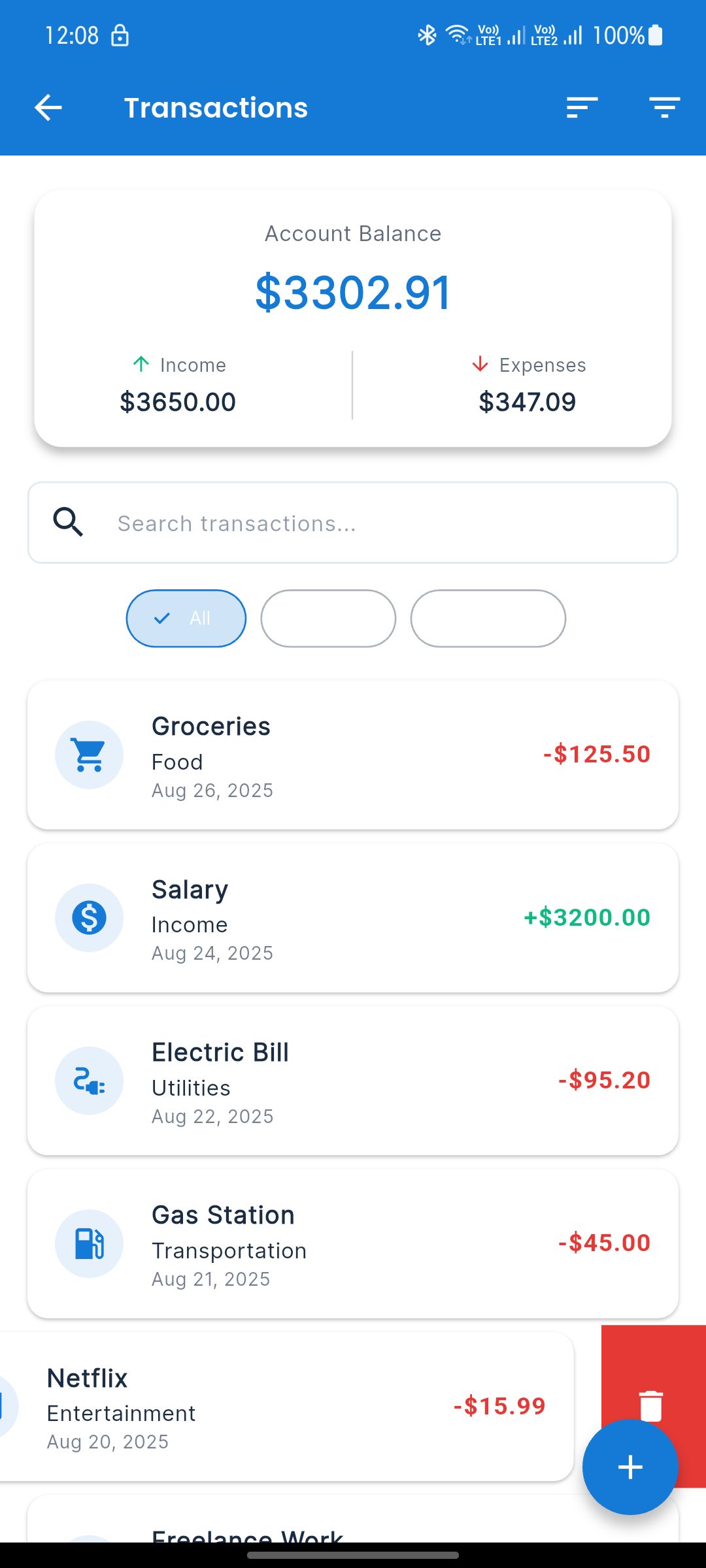
Task: Open the Electric Bill transaction
Action: click(353, 1081)
